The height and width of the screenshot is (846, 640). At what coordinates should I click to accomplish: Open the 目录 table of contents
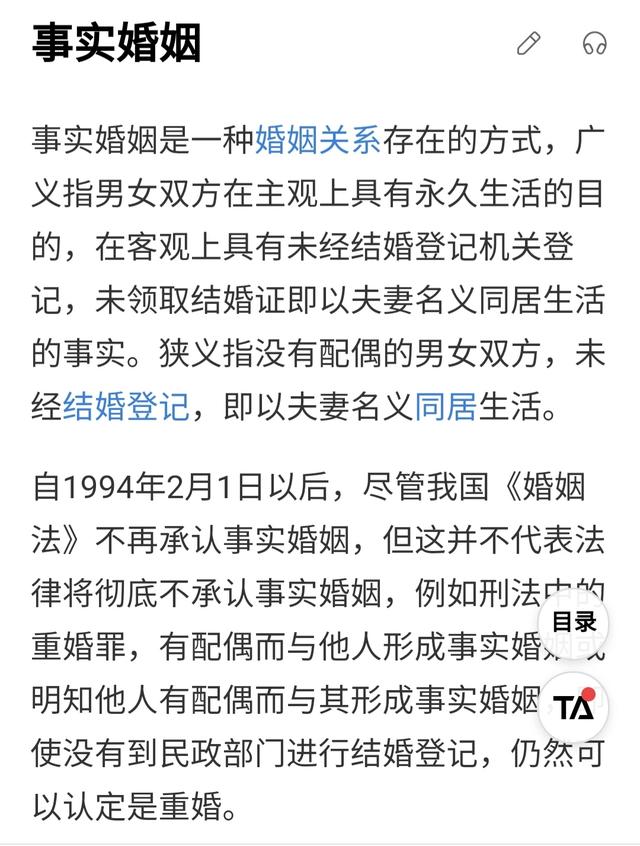click(x=574, y=622)
